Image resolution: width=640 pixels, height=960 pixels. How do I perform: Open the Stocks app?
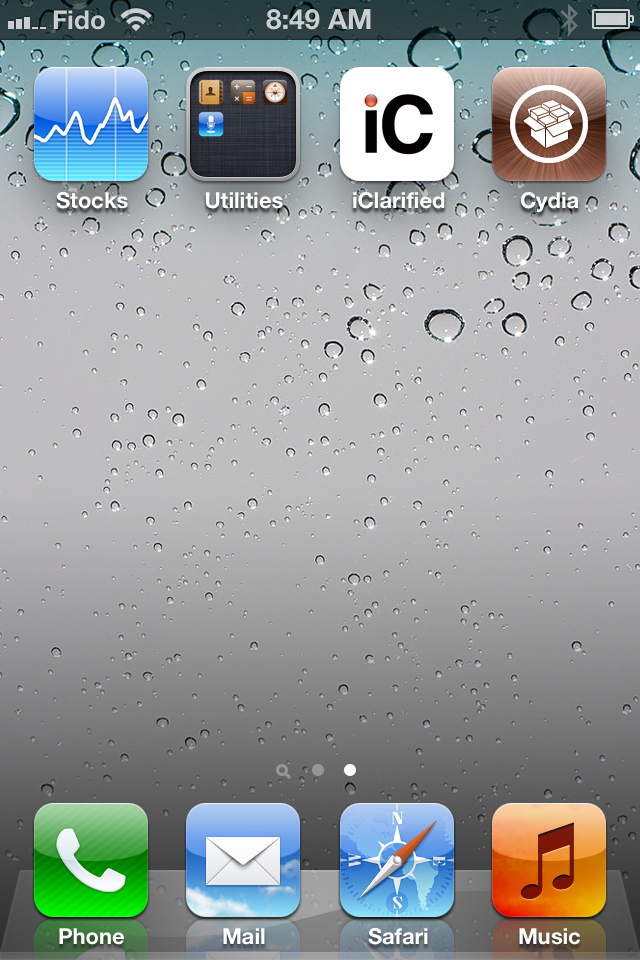pos(91,124)
